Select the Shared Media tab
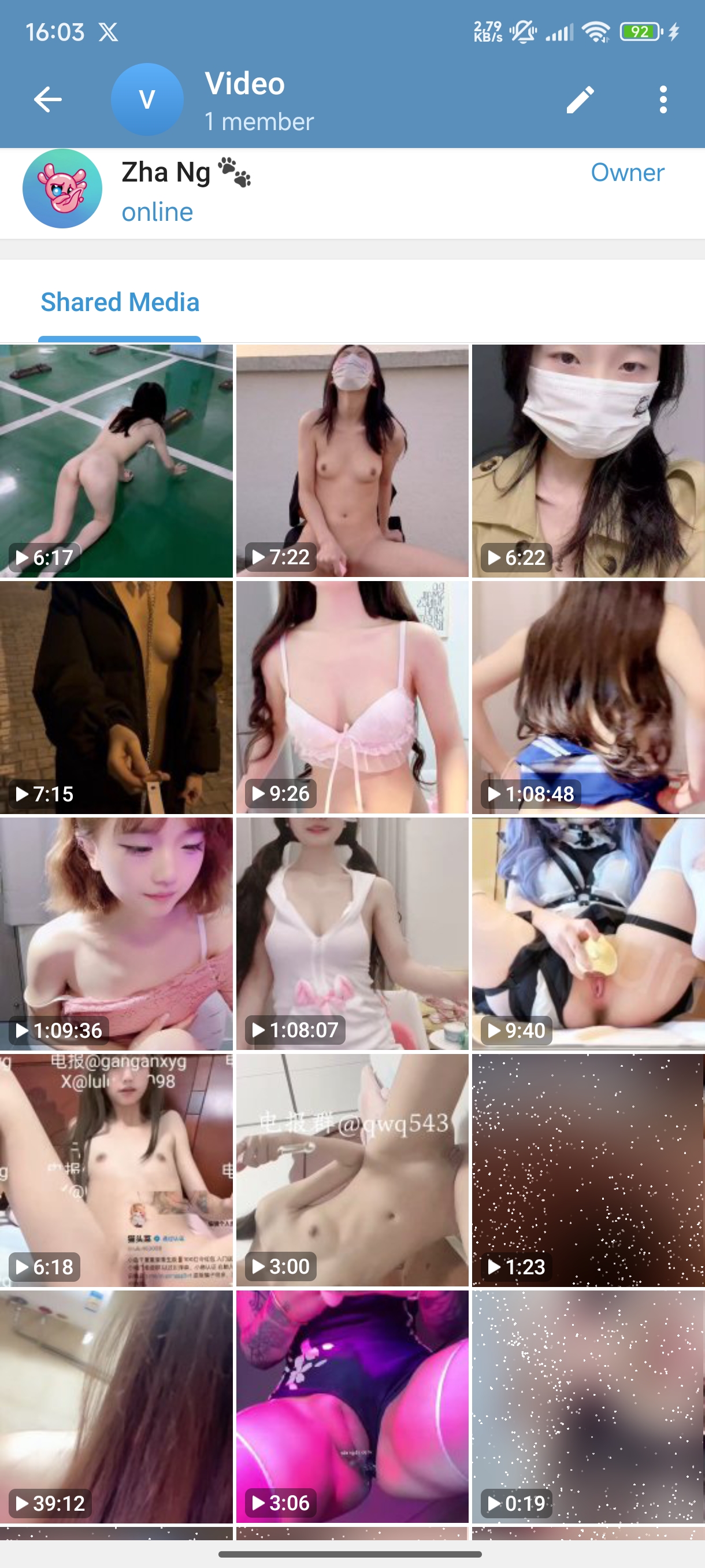 pyautogui.click(x=120, y=302)
